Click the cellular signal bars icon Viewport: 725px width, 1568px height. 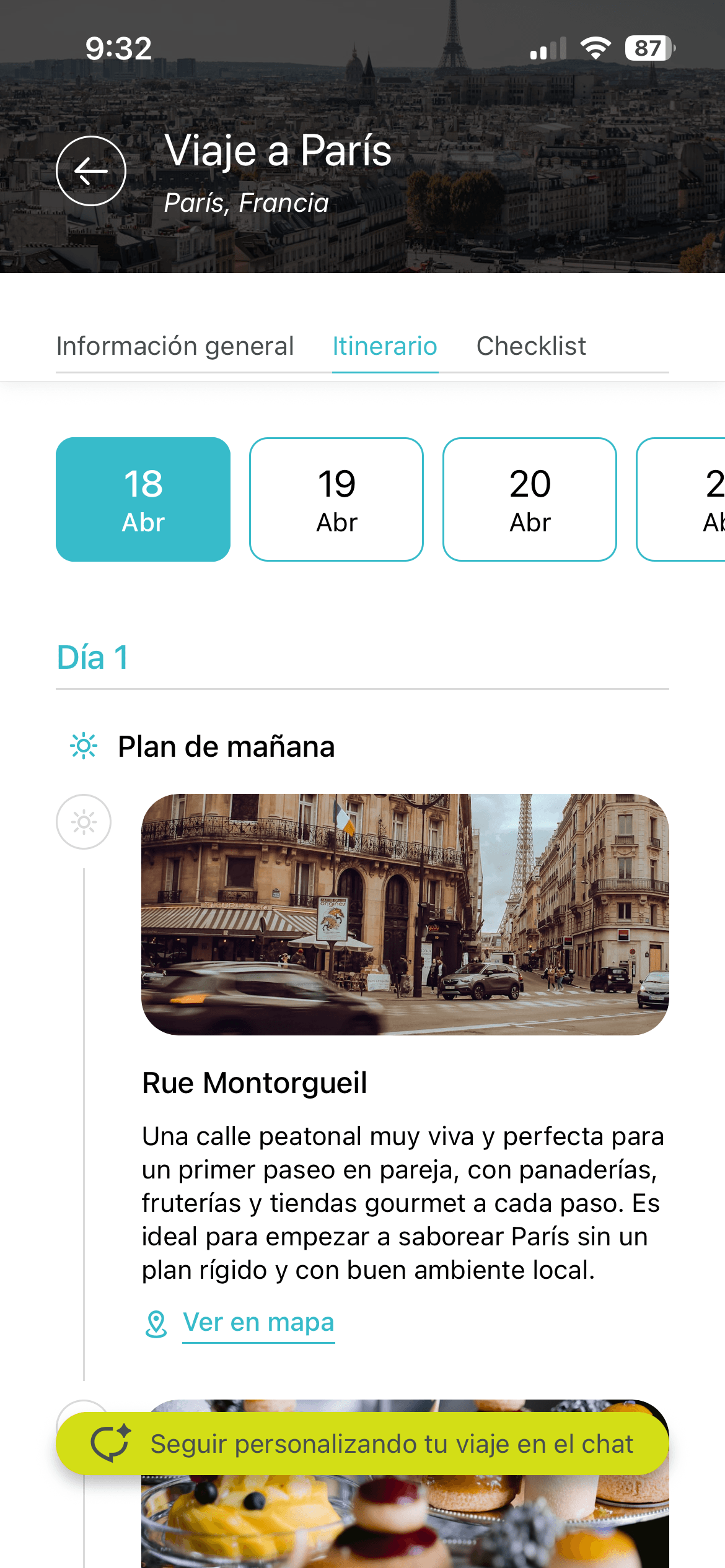[x=548, y=47]
